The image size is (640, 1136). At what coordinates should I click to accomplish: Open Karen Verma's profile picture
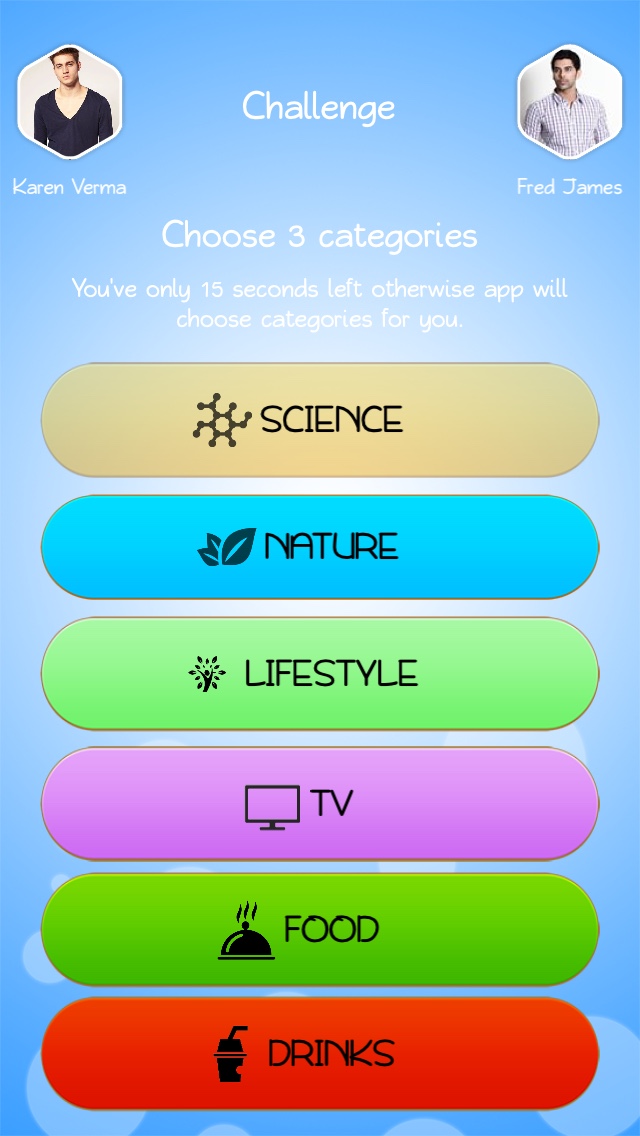pyautogui.click(x=69, y=103)
